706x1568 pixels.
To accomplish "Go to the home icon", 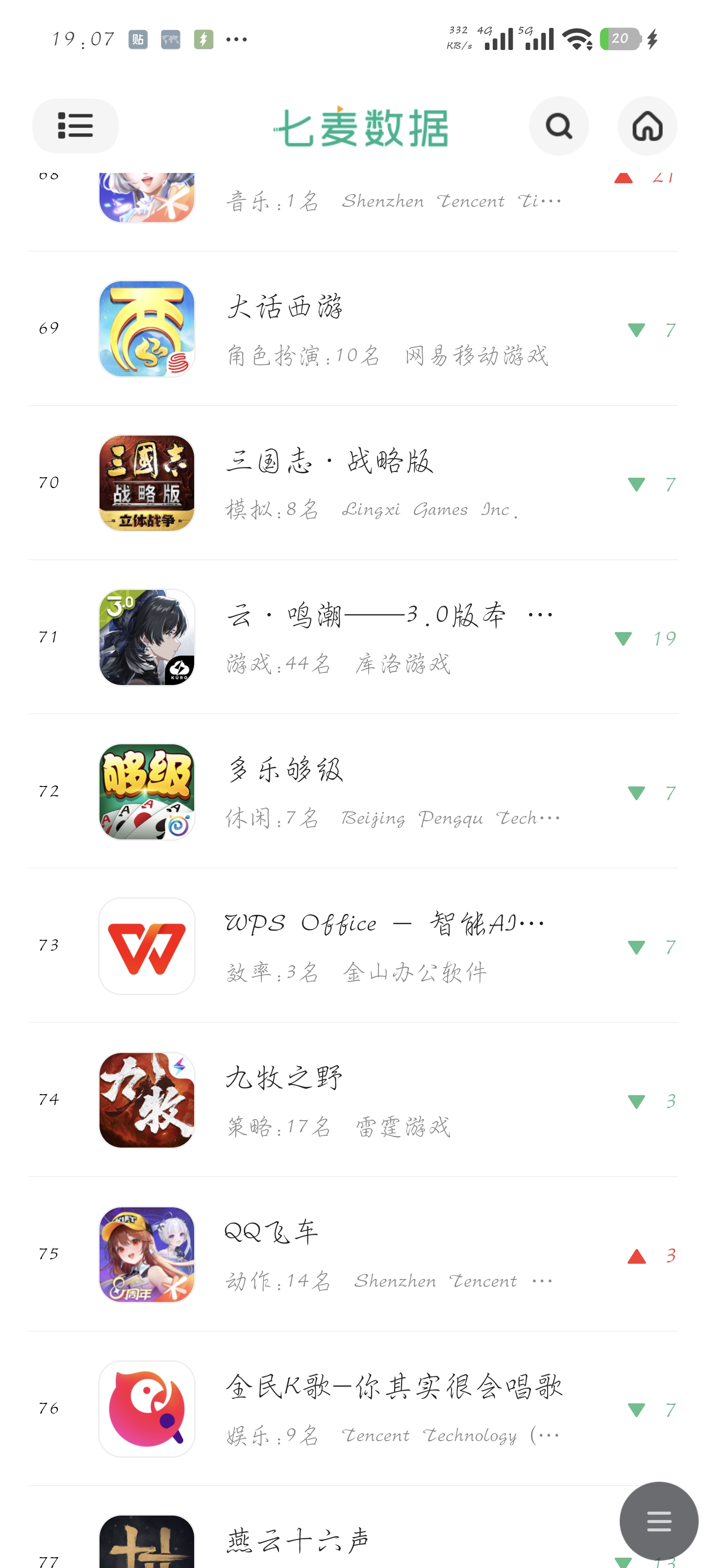I will click(646, 126).
